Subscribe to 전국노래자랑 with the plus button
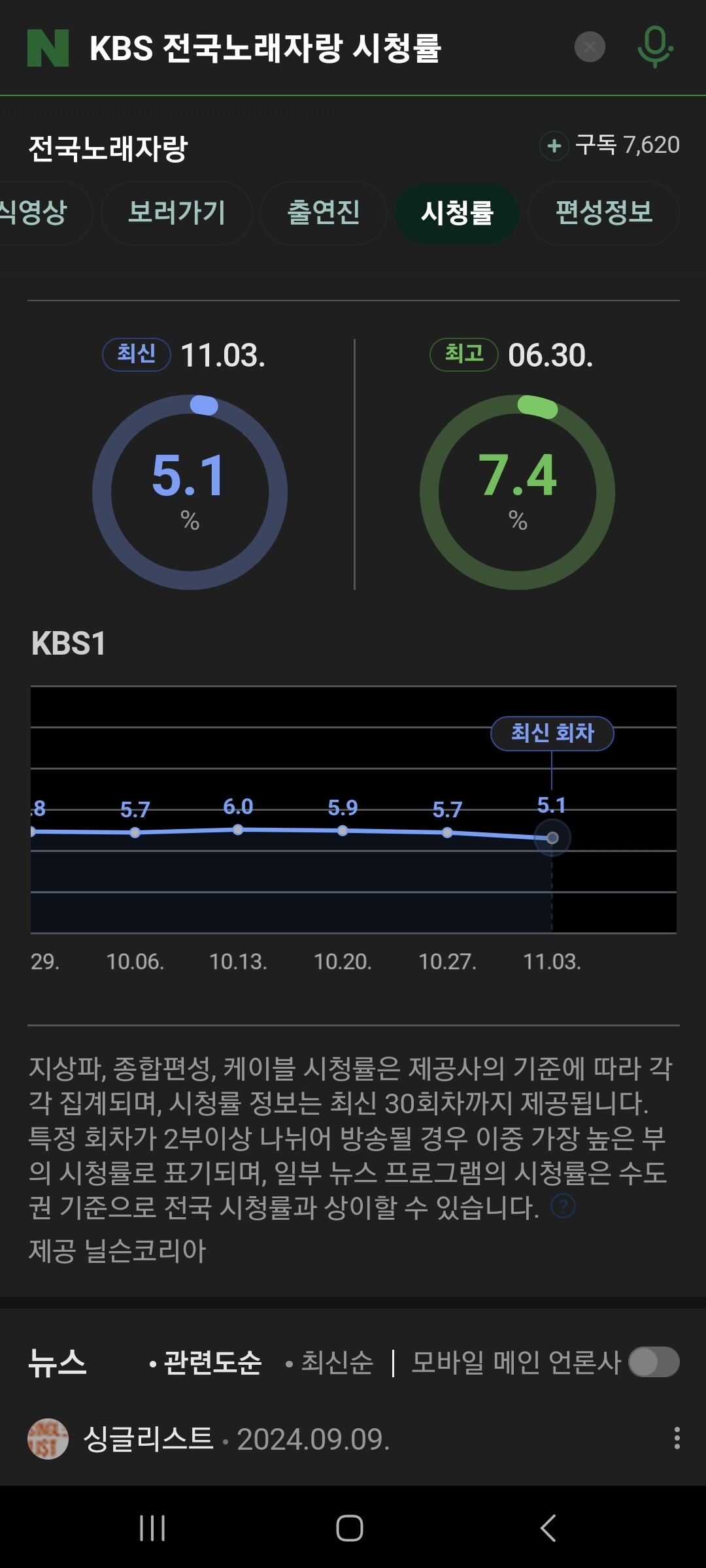706x1568 pixels. 554,145
